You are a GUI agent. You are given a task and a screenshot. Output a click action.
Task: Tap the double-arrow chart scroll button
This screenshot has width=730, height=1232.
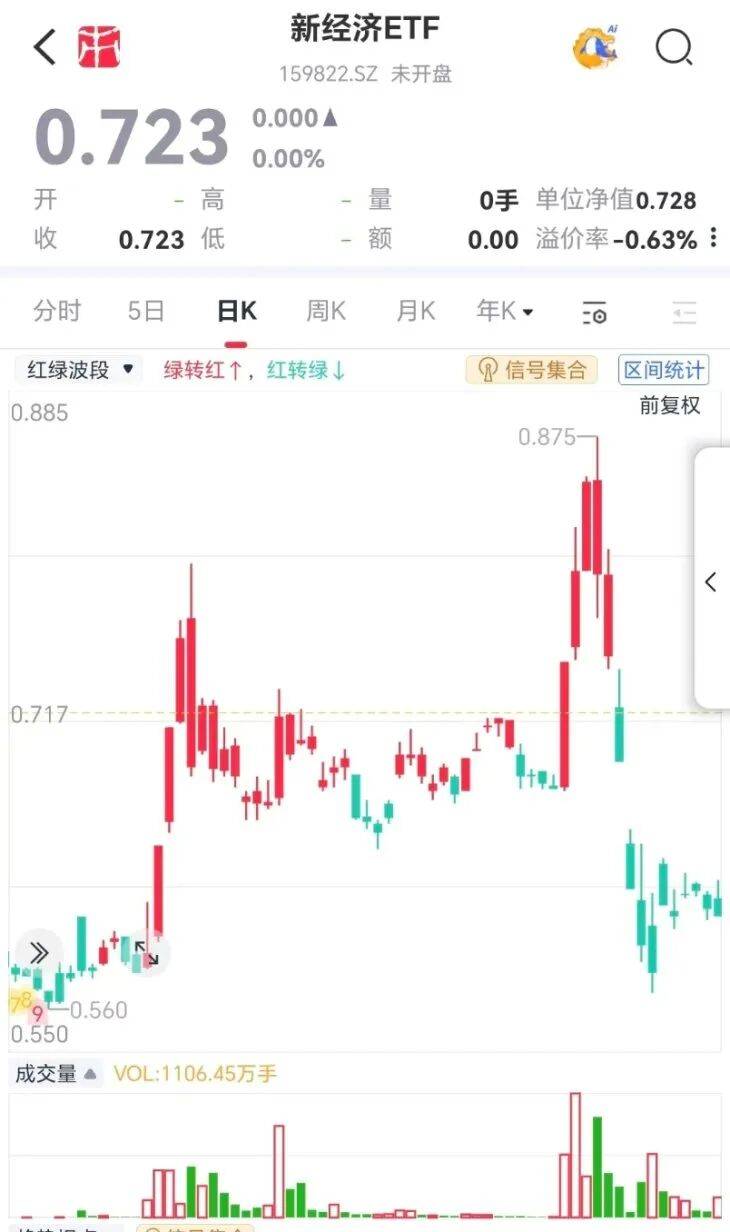38,952
